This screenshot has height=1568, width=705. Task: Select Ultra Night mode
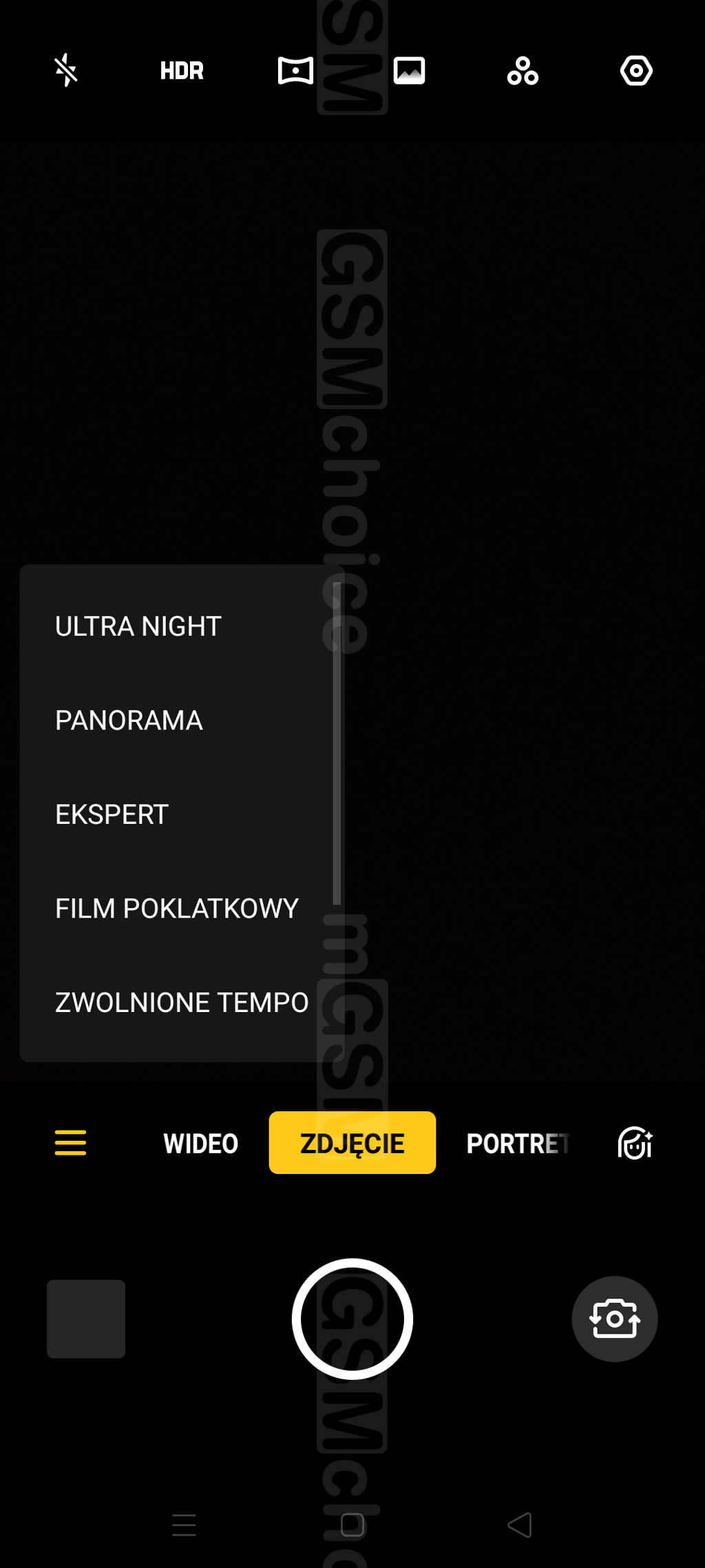click(x=138, y=626)
